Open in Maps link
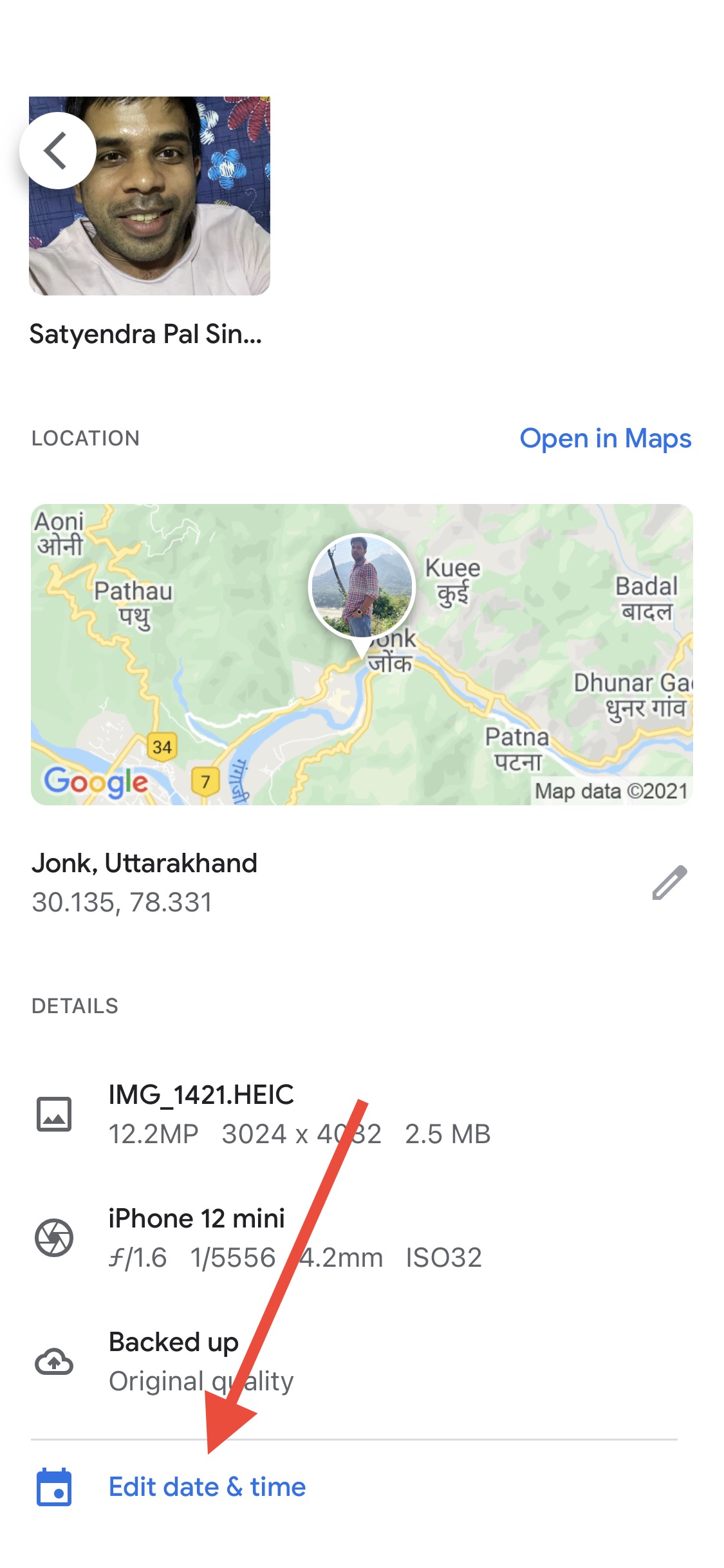Screen dimensions: 724x1568 [605, 438]
